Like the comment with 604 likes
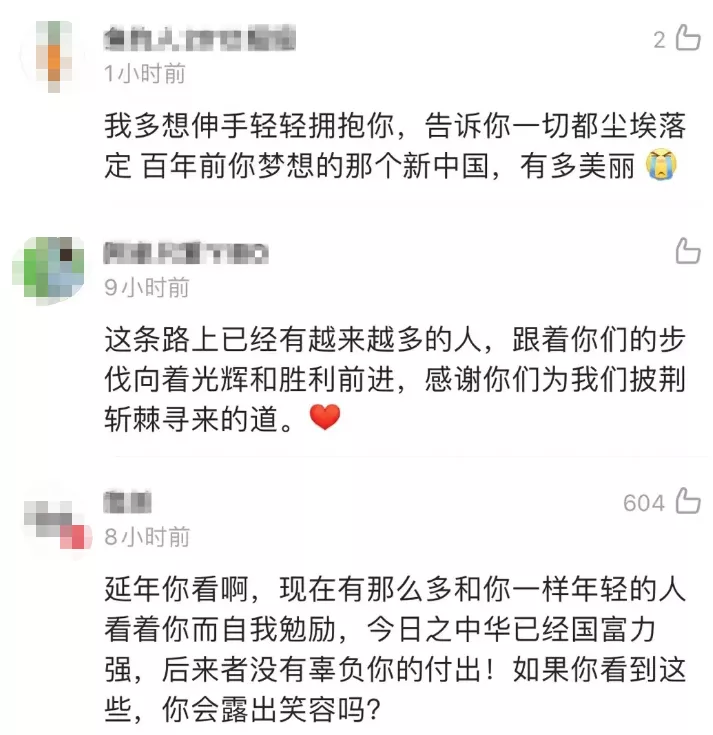Screen dimensions: 713x735 (x=688, y=501)
